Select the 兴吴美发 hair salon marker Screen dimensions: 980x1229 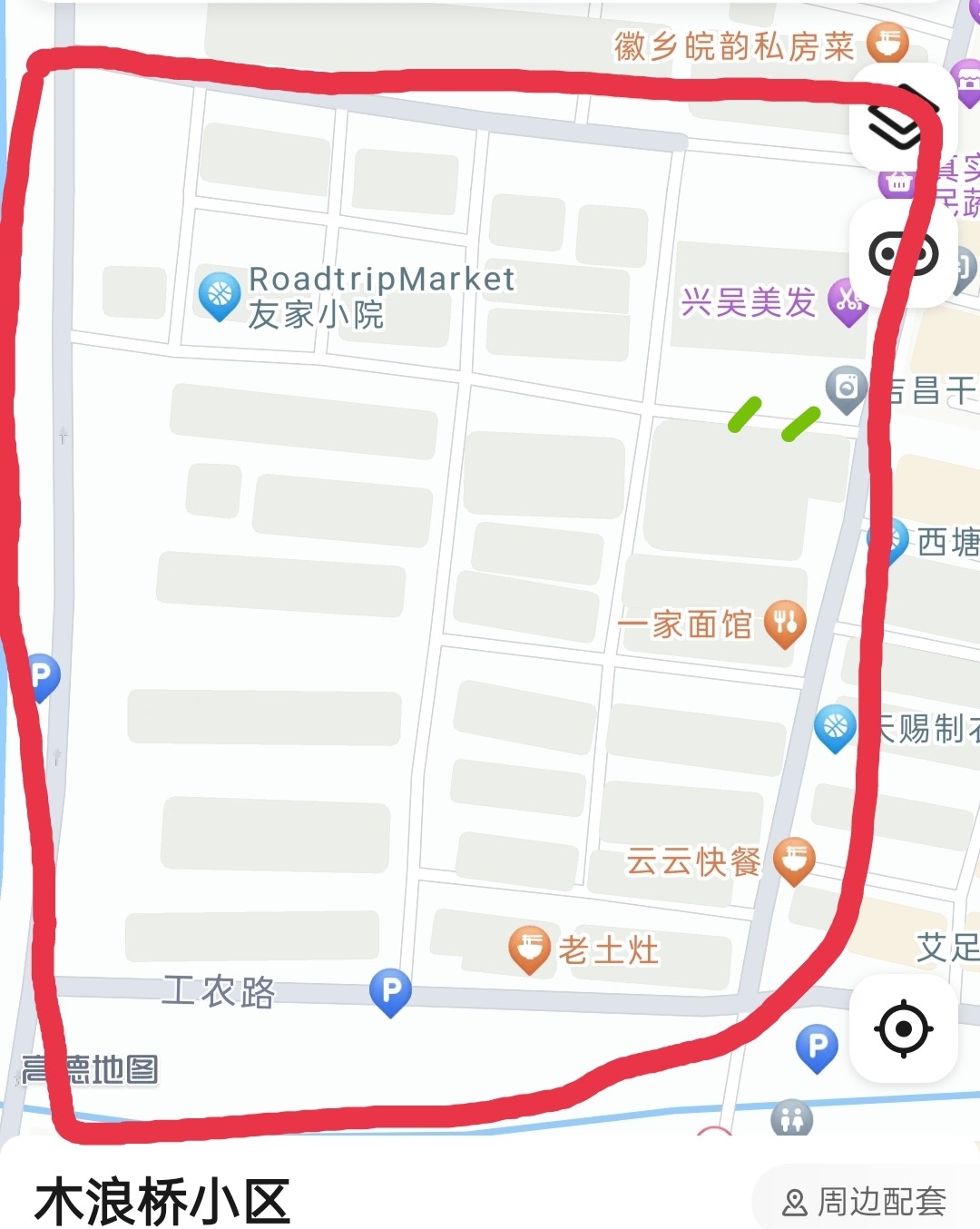848,300
